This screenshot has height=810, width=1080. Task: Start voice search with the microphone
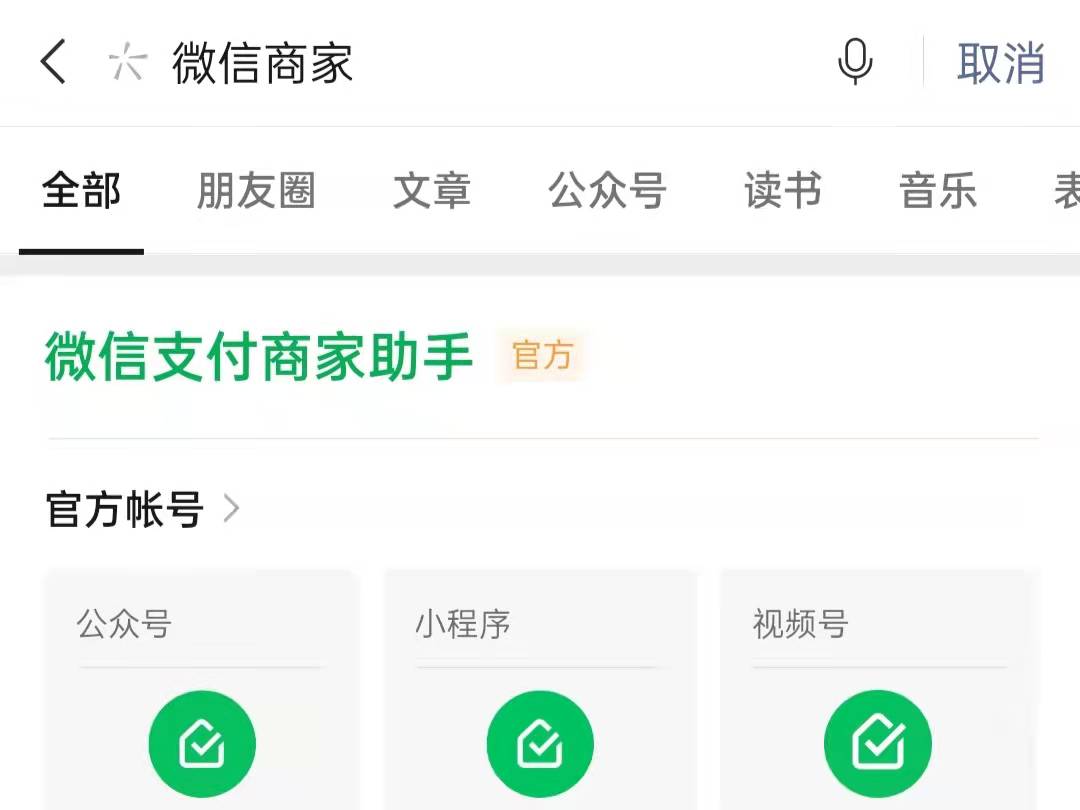855,62
